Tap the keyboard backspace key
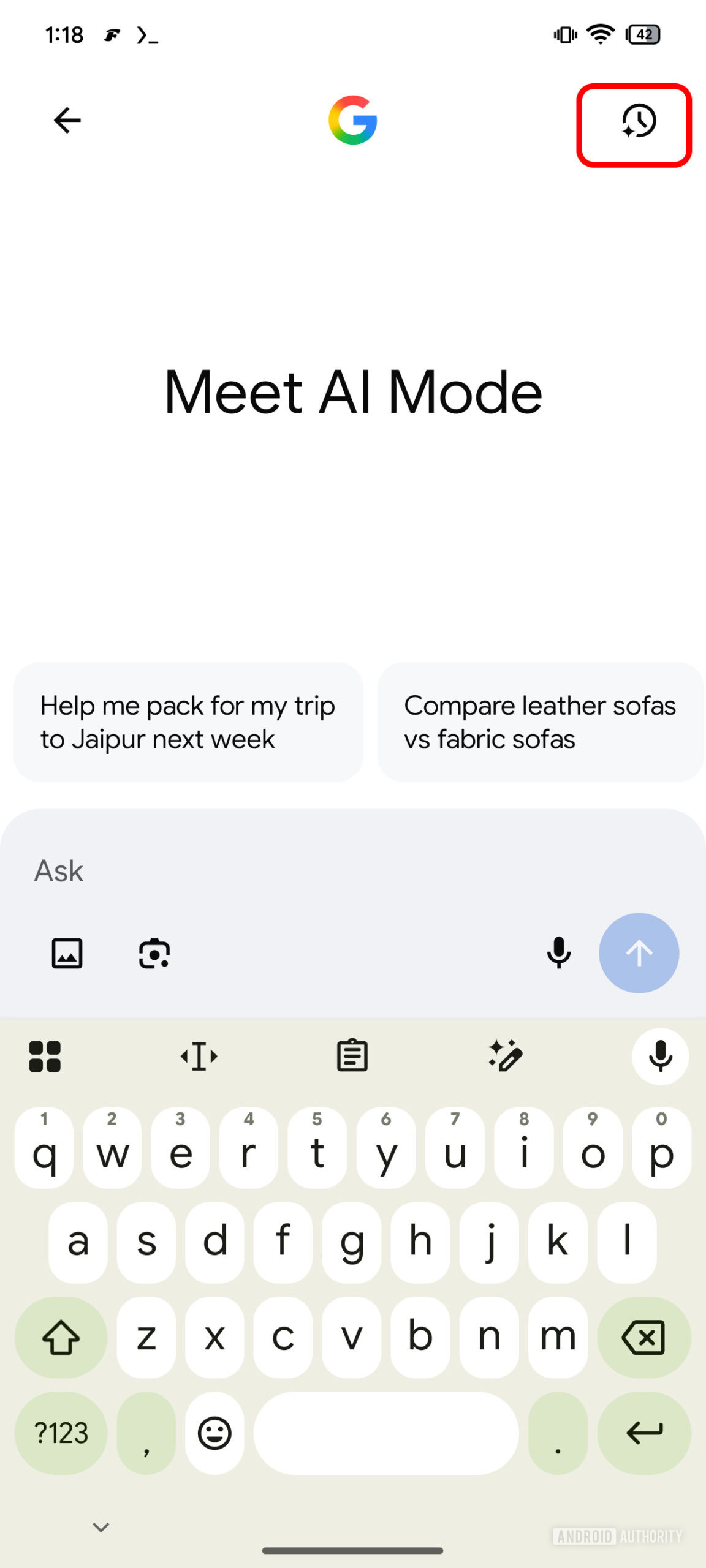The width and height of the screenshot is (706, 1568). point(643,1337)
